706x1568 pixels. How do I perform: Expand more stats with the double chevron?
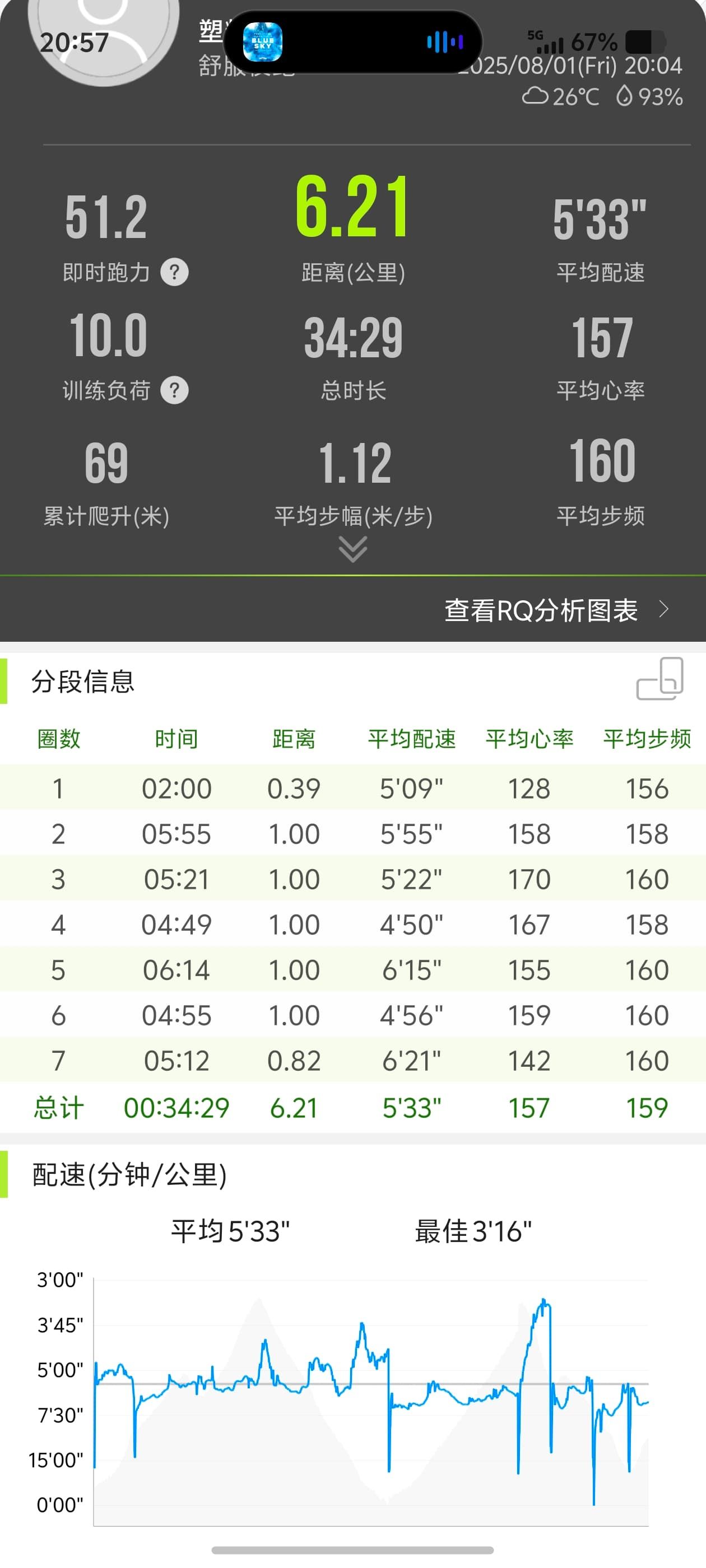[352, 549]
